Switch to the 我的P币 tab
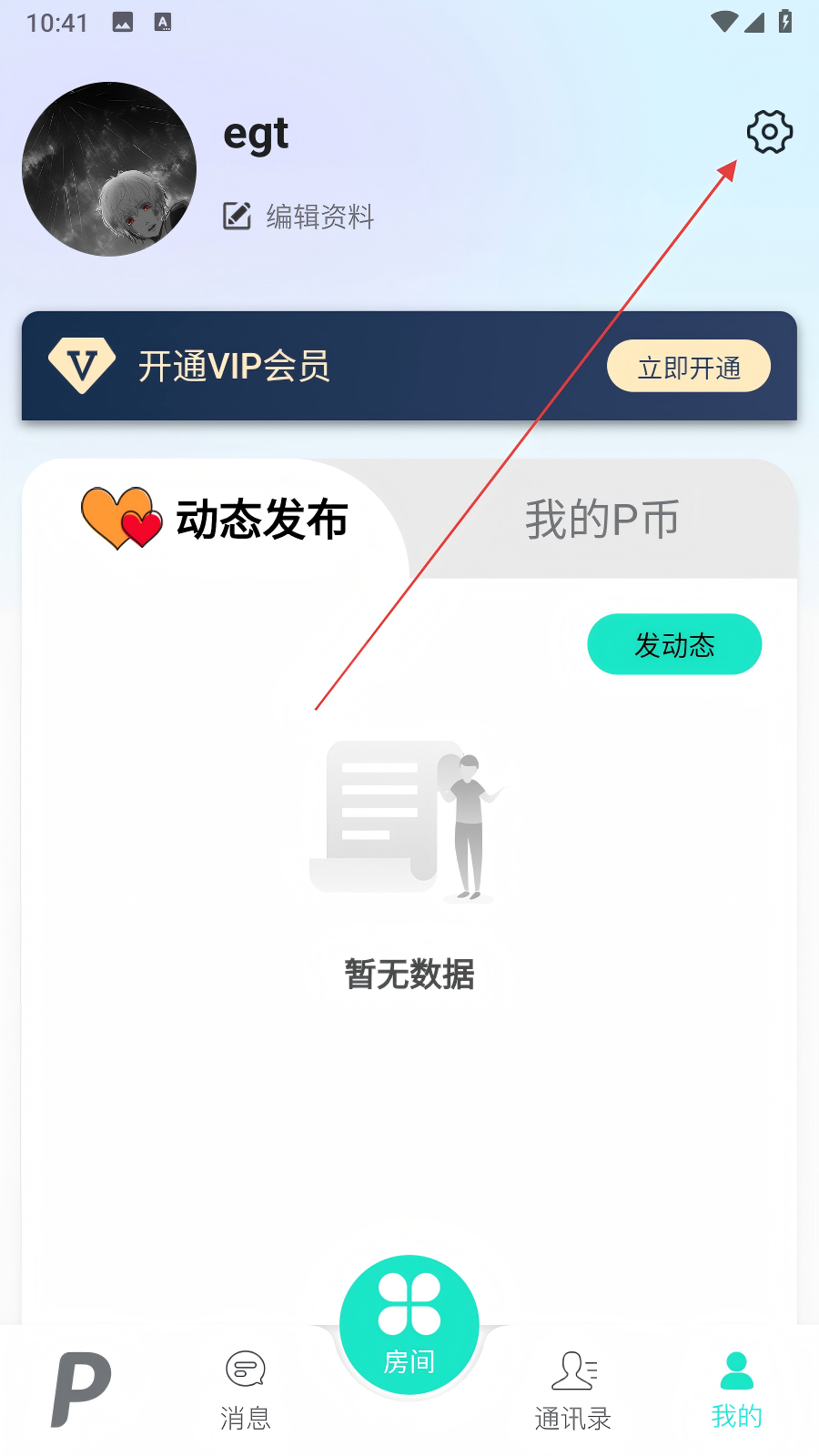819x1456 pixels. (x=602, y=520)
